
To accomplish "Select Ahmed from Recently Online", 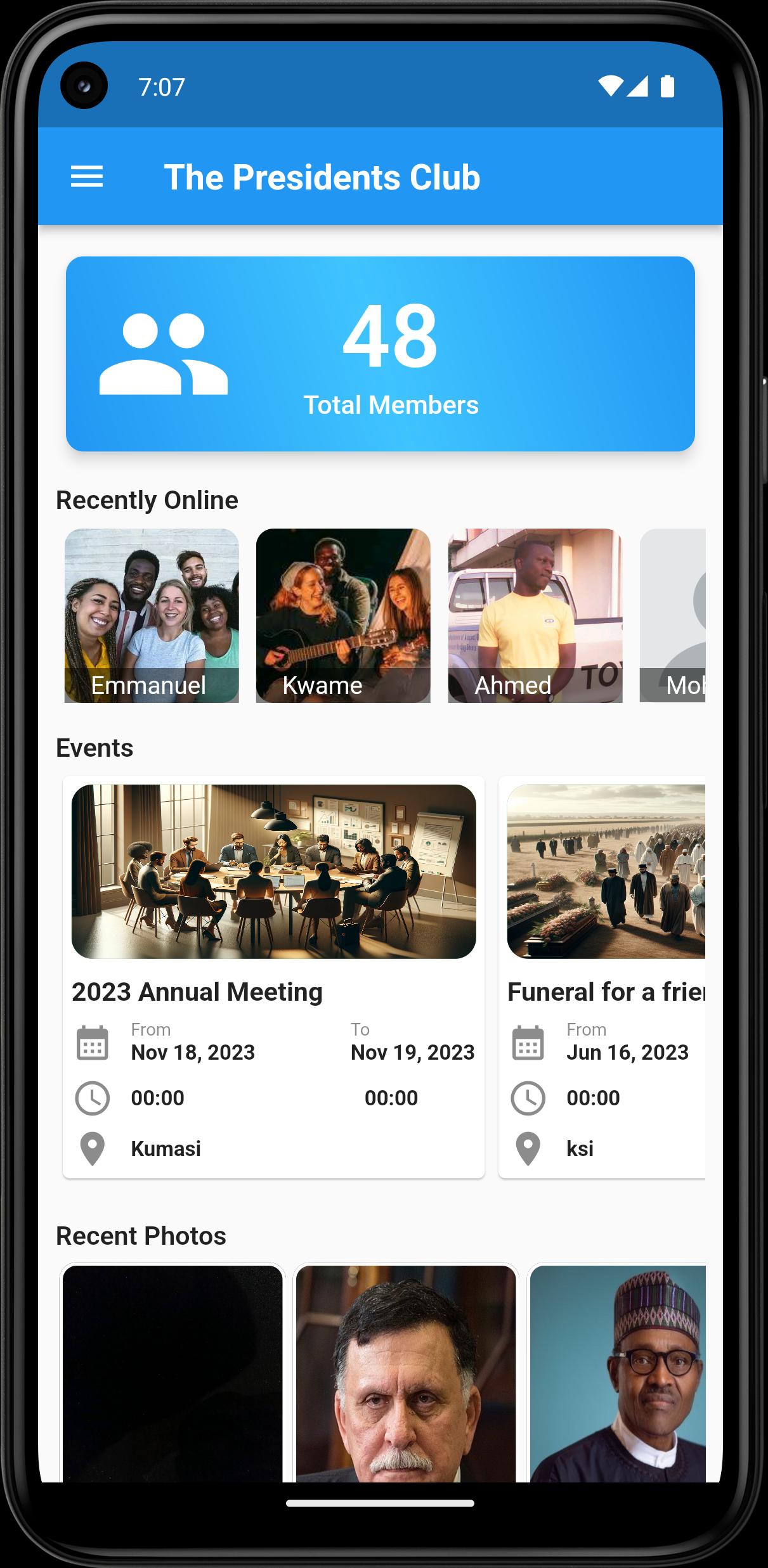I will pyautogui.click(x=535, y=615).
